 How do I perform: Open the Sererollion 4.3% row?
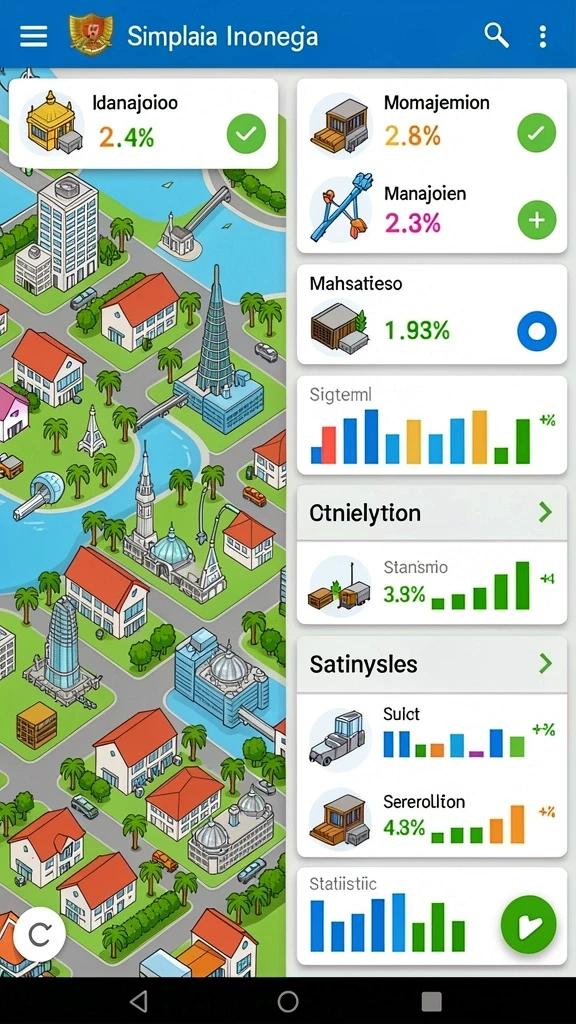[x=432, y=816]
